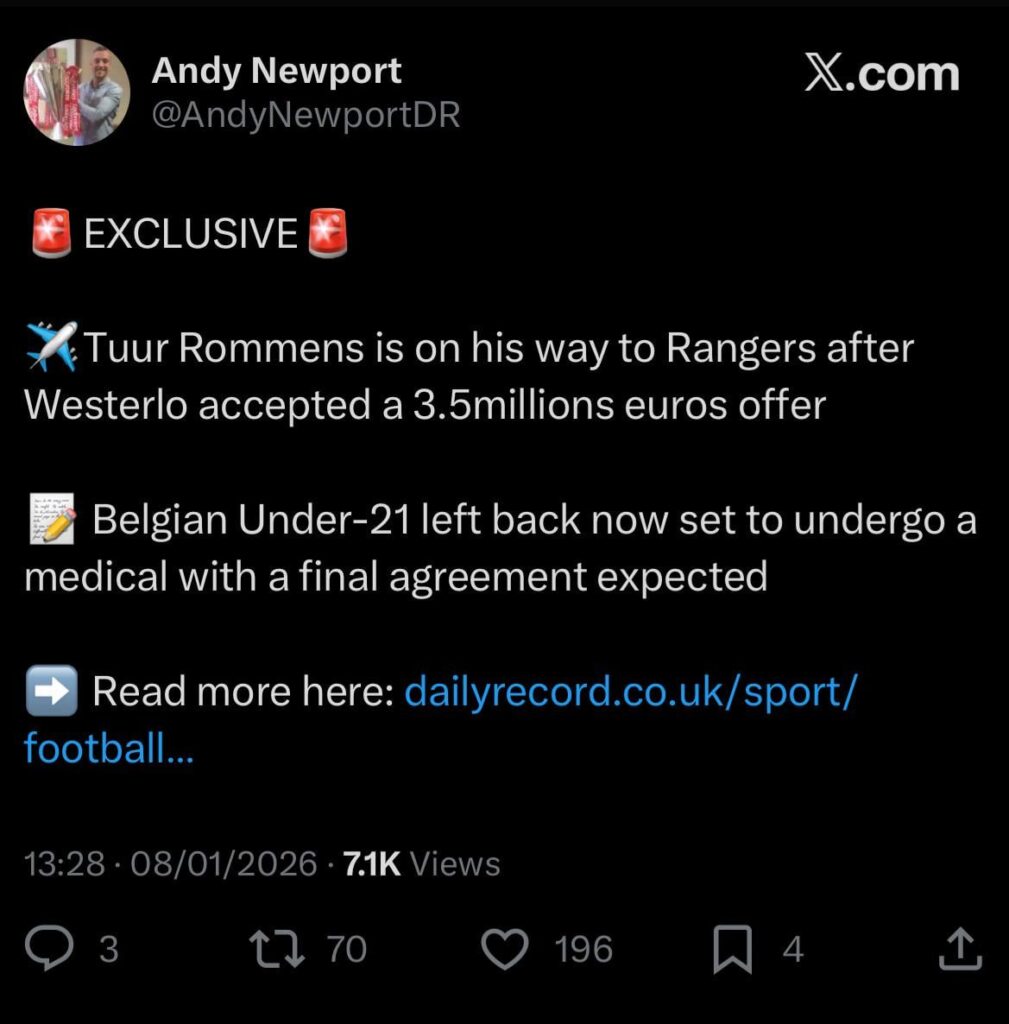1009x1024 pixels.
Task: Click the bookmark count of 4
Action: pos(794,949)
